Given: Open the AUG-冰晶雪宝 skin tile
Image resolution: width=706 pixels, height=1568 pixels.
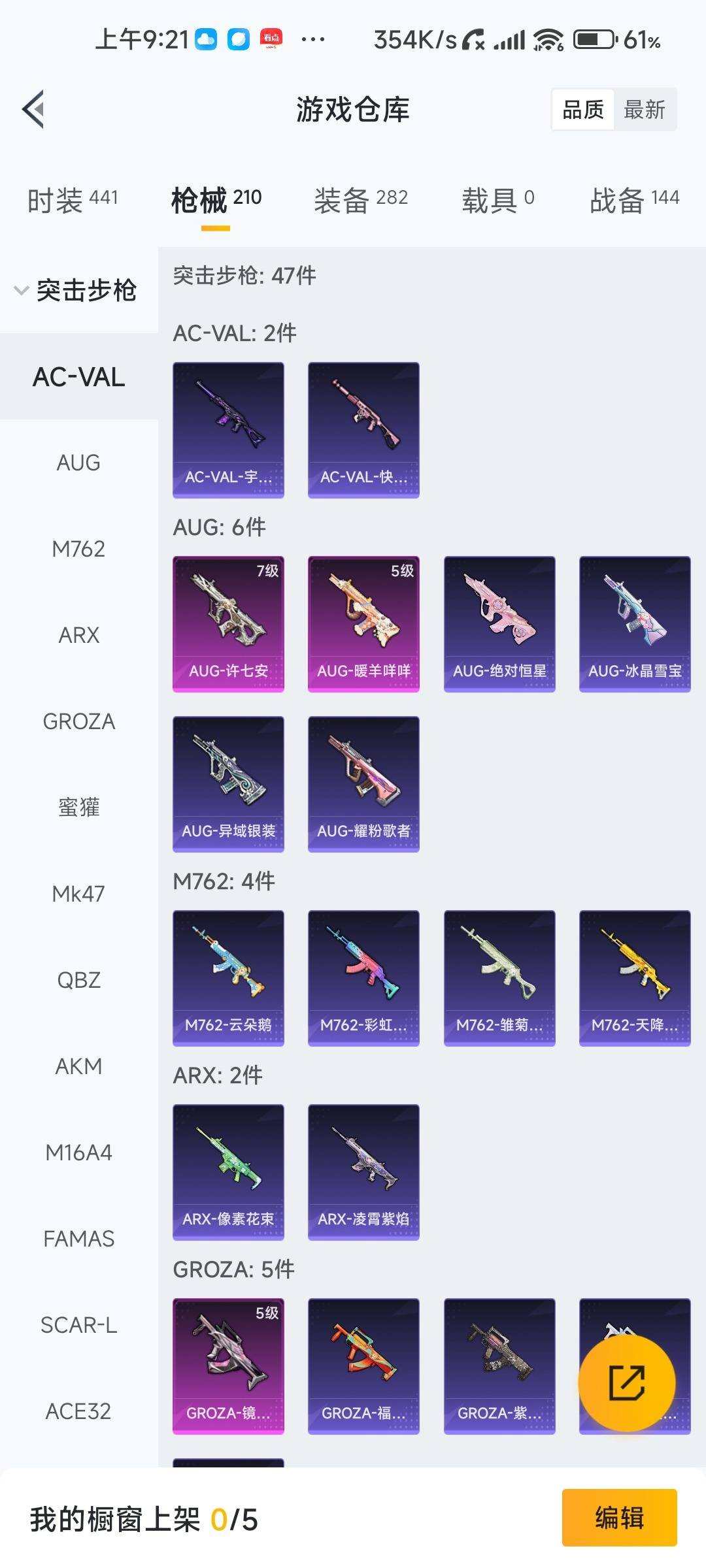Looking at the screenshot, I should [635, 624].
